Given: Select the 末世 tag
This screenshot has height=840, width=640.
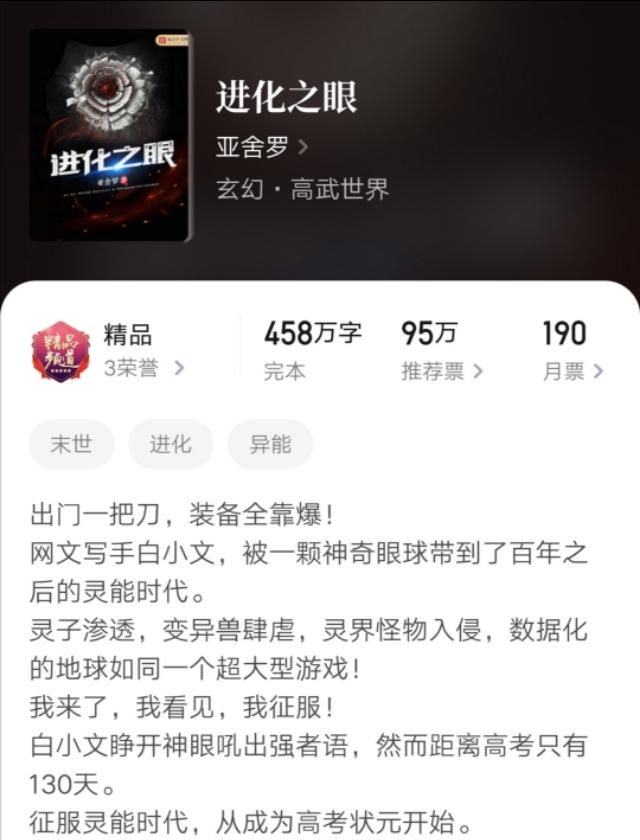Looking at the screenshot, I should (x=71, y=445).
